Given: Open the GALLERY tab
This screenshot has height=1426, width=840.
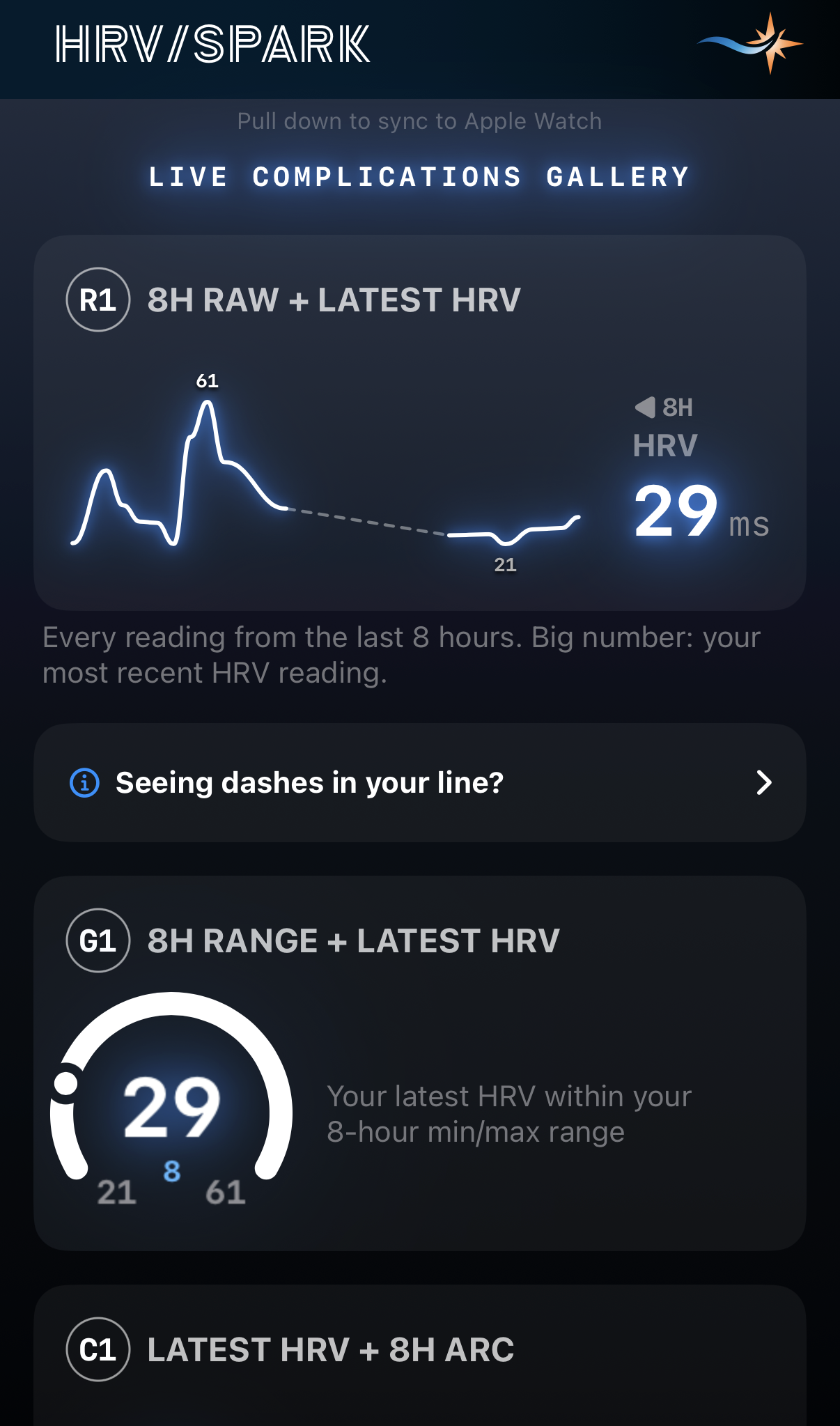Looking at the screenshot, I should coord(617,176).
